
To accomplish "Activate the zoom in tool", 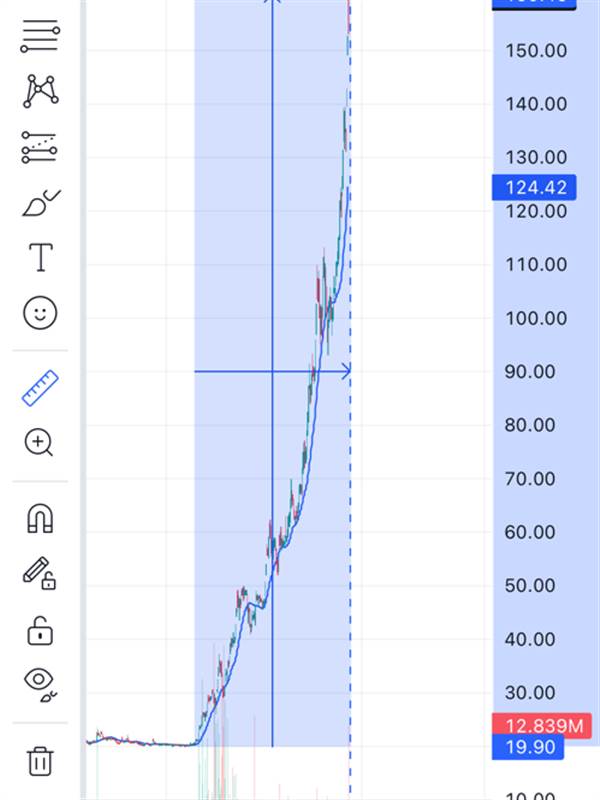I will point(40,442).
